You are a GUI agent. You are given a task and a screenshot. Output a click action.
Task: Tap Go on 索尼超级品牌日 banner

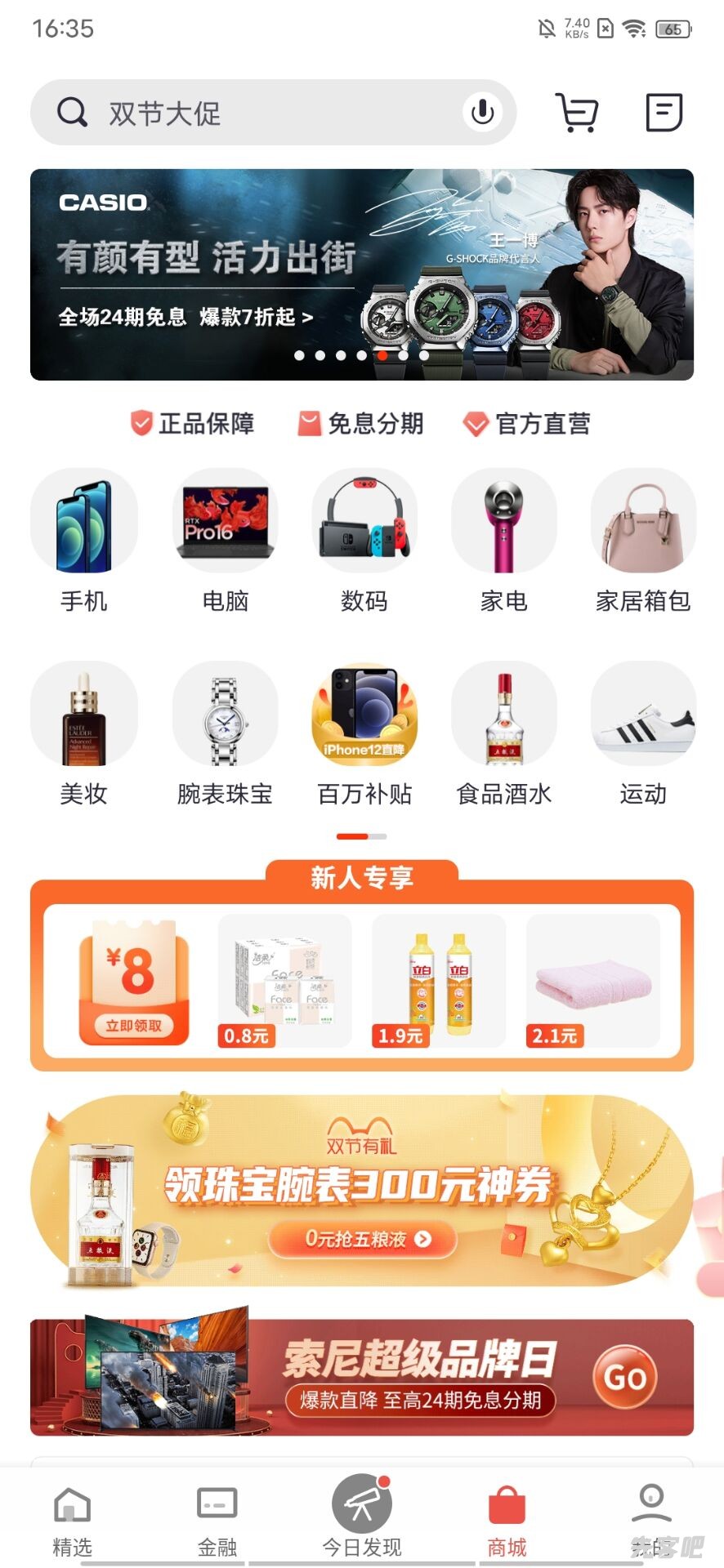click(x=625, y=1378)
